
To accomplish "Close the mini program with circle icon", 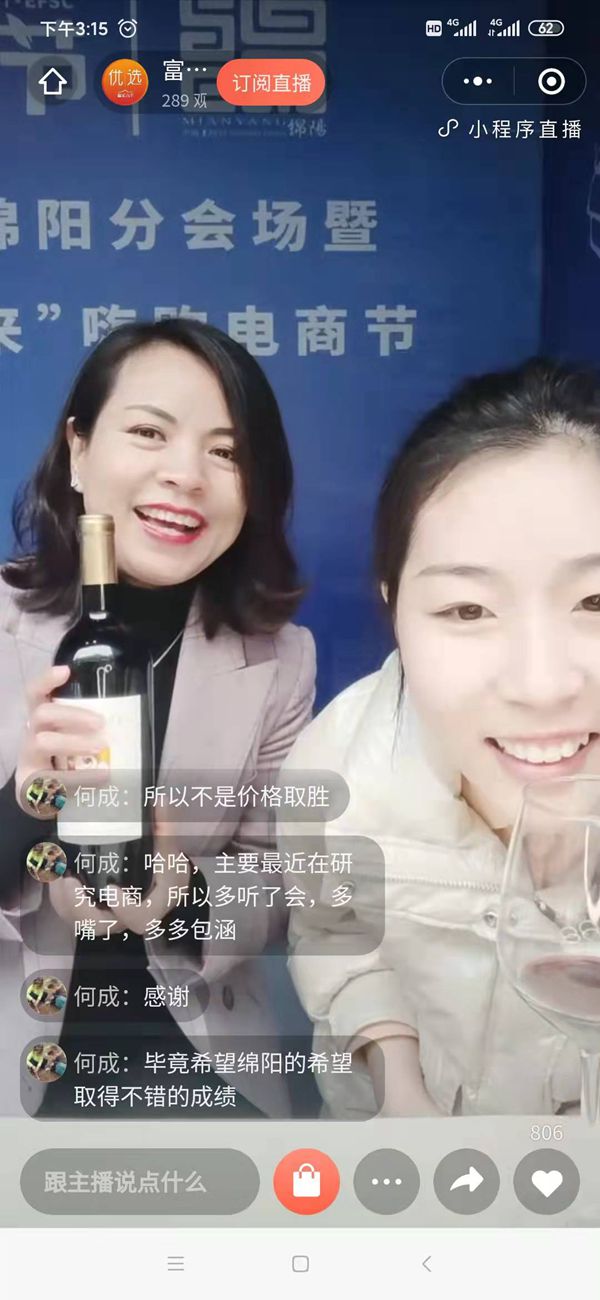I will point(551,82).
